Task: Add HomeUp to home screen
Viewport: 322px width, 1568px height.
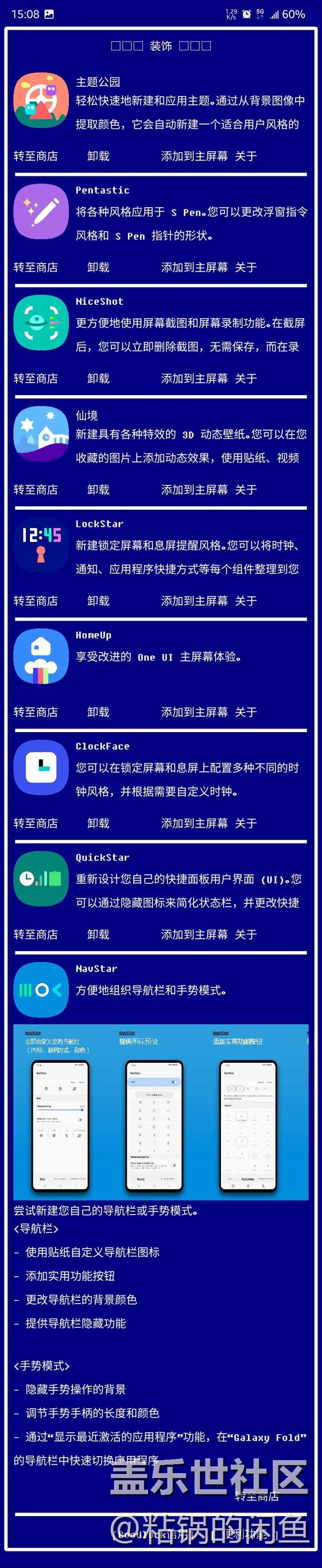Action: click(194, 711)
